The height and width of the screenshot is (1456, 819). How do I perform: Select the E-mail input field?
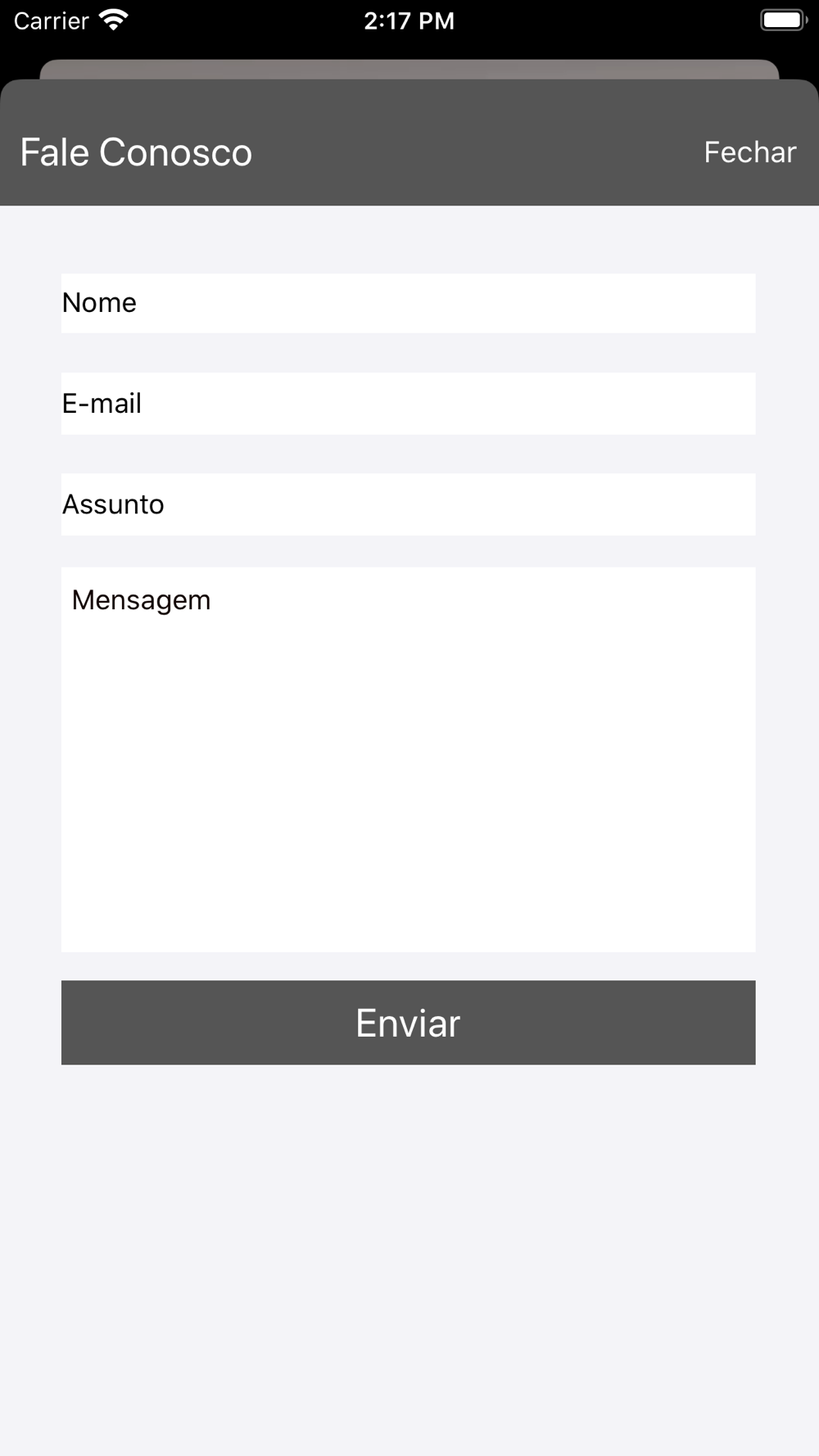408,404
